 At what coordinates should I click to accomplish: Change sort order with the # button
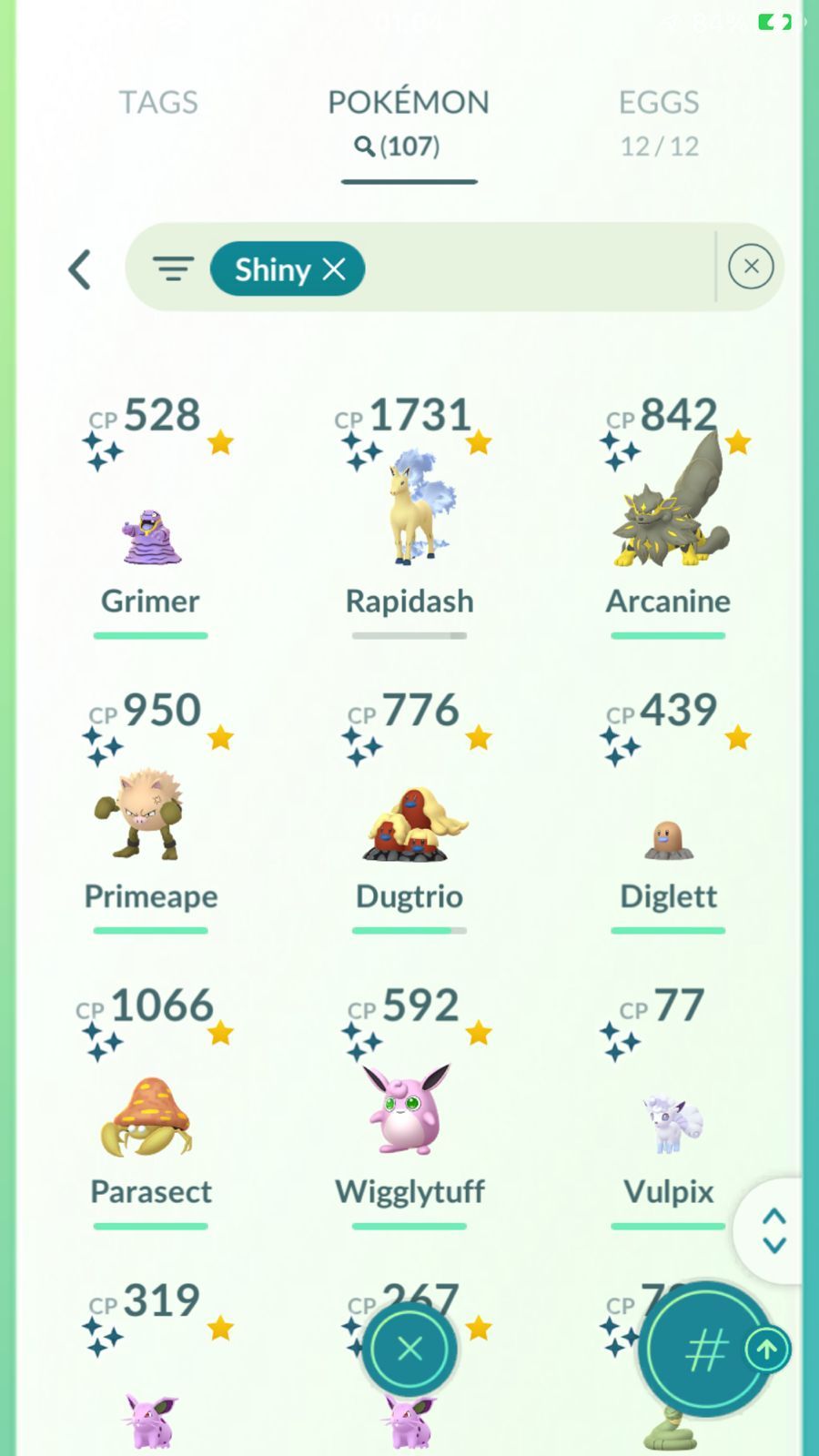tap(705, 1350)
